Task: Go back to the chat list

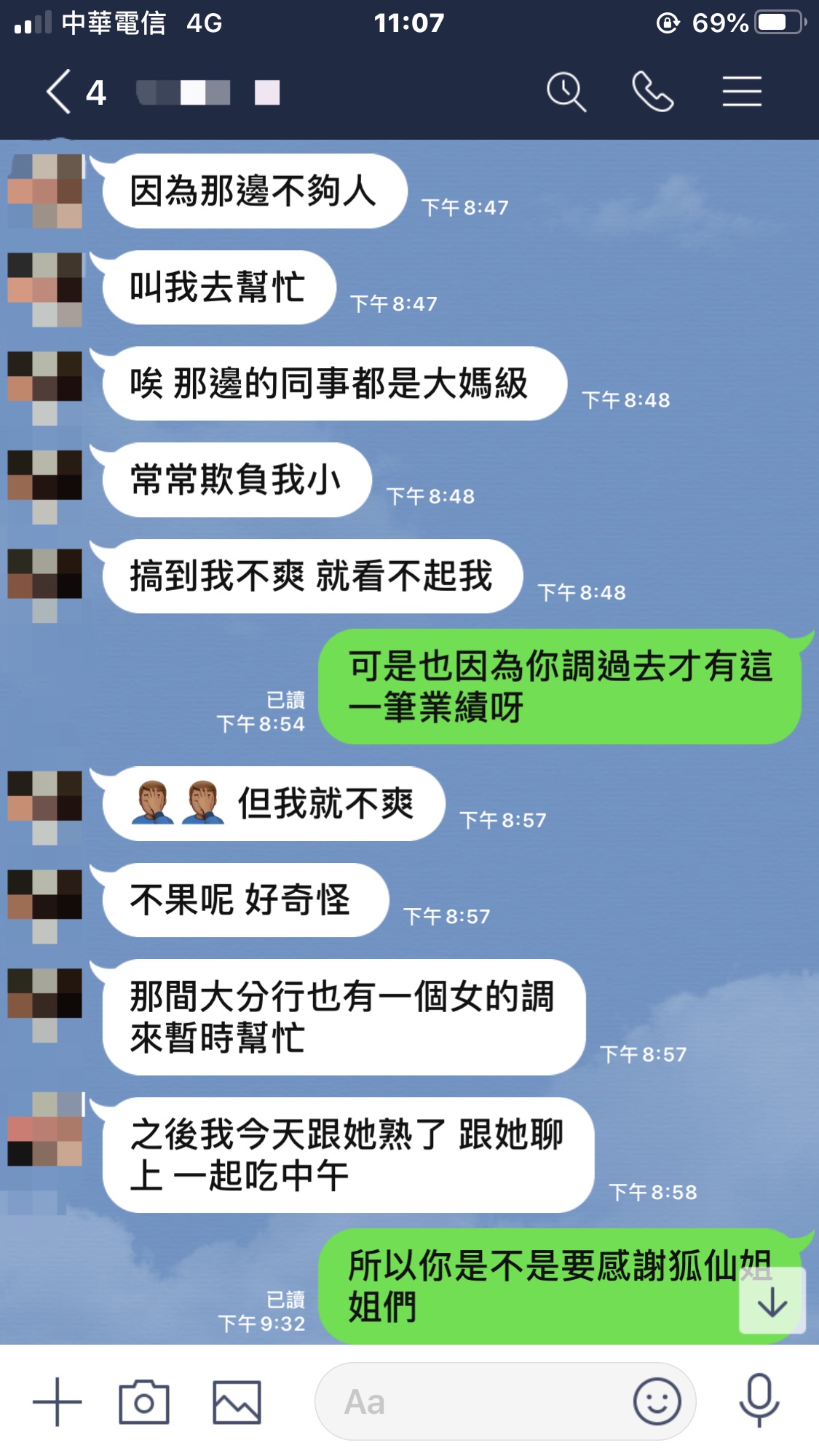Action: coord(60,92)
